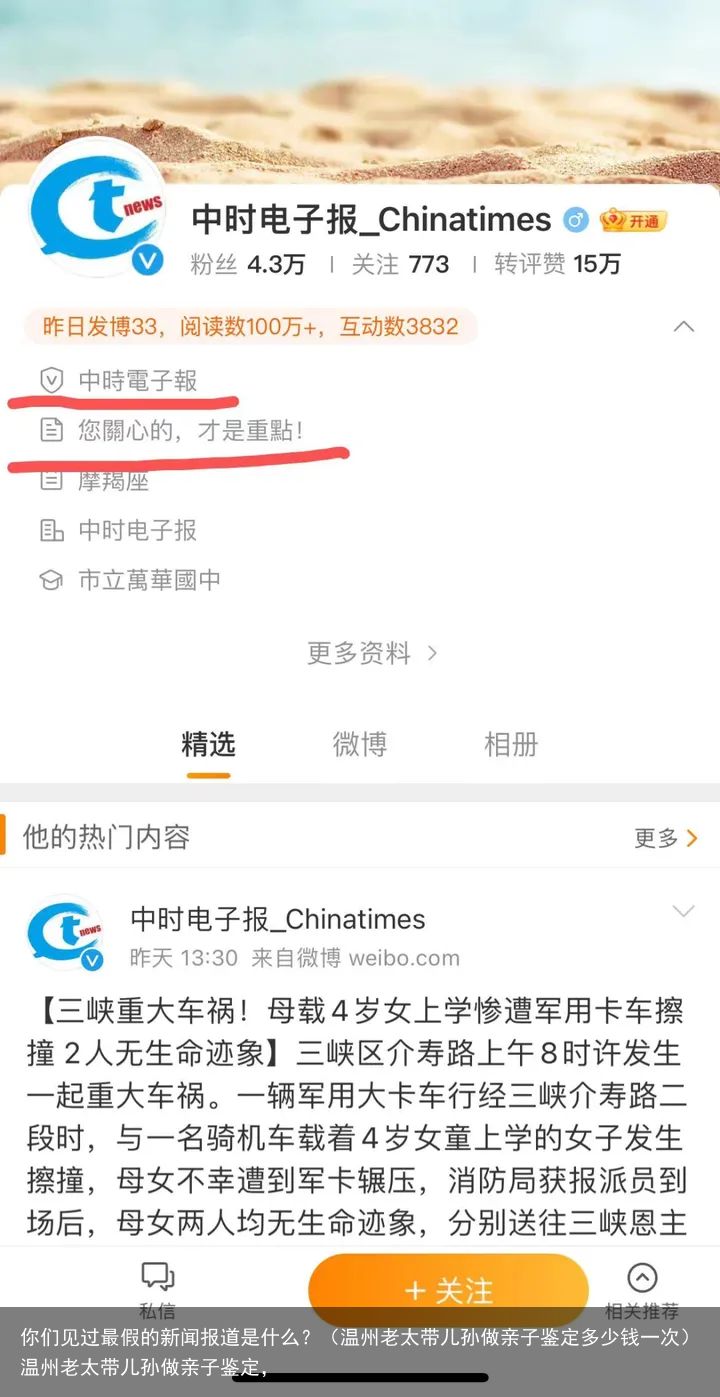Switch to the 精选 tab

[208, 744]
